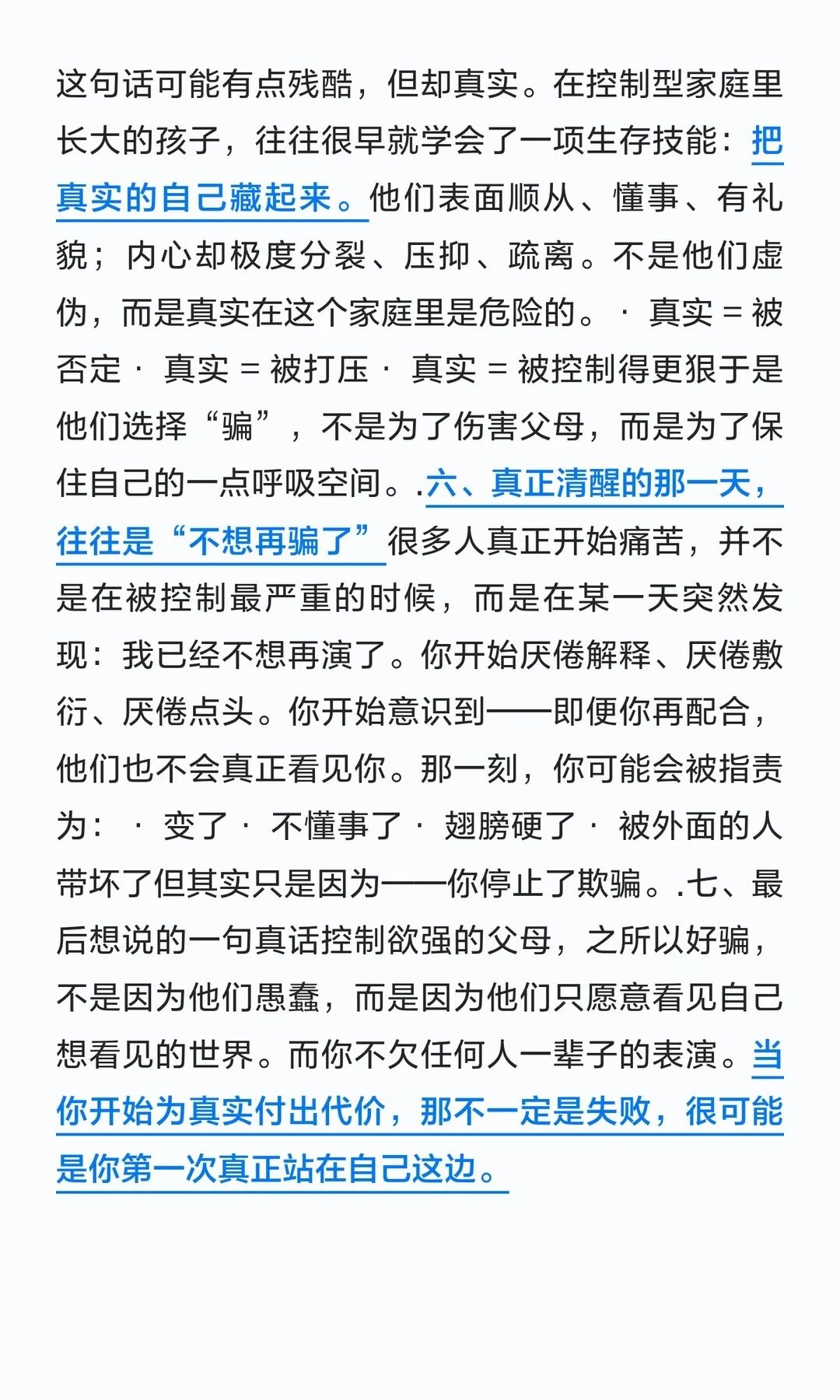
Task: Open the underlined link "把真实的自己藏起来"
Action: 194,198
